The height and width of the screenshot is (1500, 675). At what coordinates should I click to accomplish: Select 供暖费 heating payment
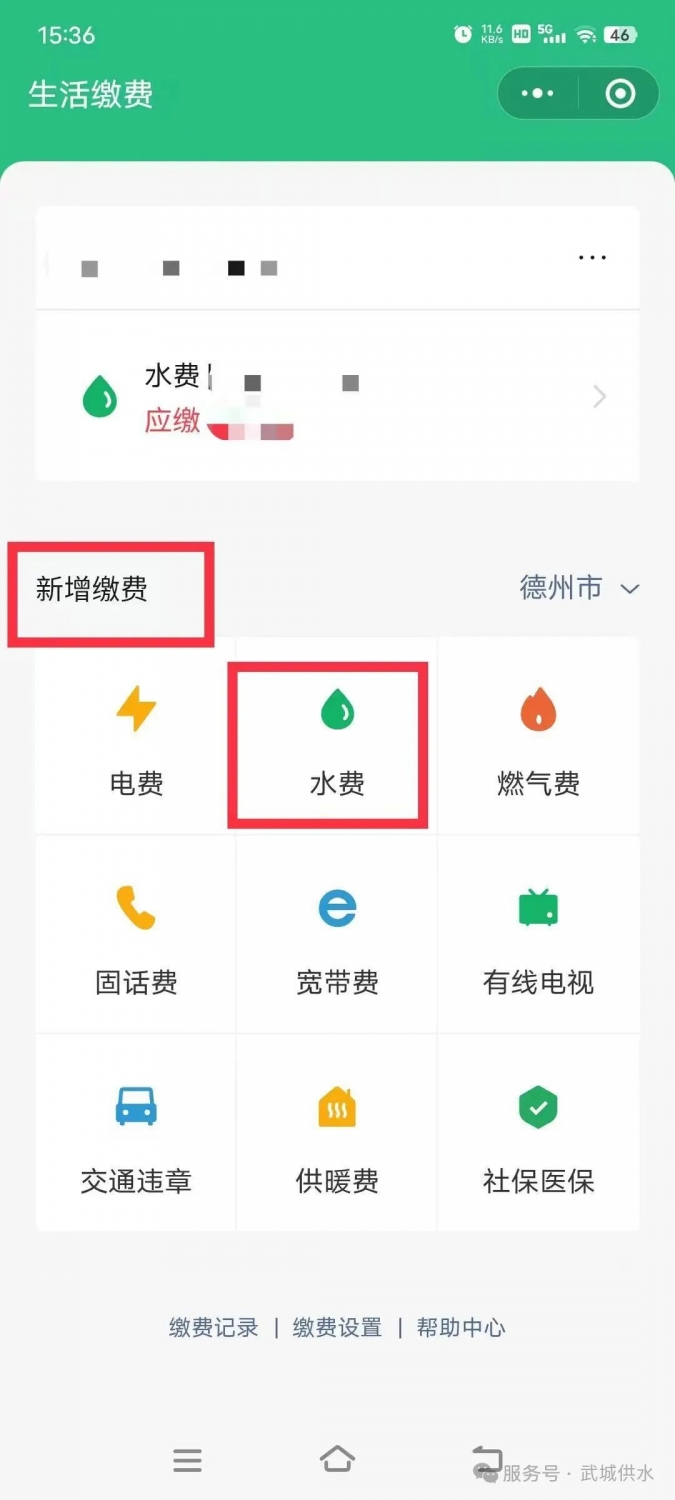pyautogui.click(x=337, y=1133)
